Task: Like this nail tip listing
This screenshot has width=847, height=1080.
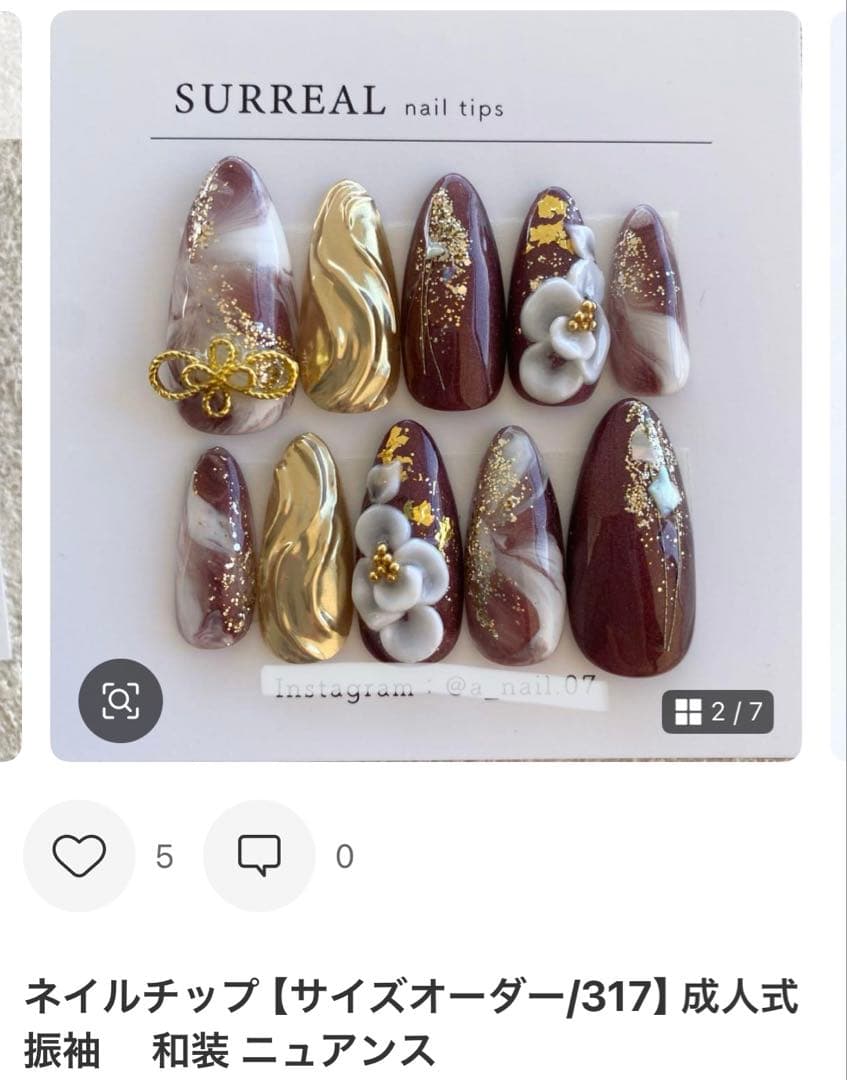Action: 79,856
